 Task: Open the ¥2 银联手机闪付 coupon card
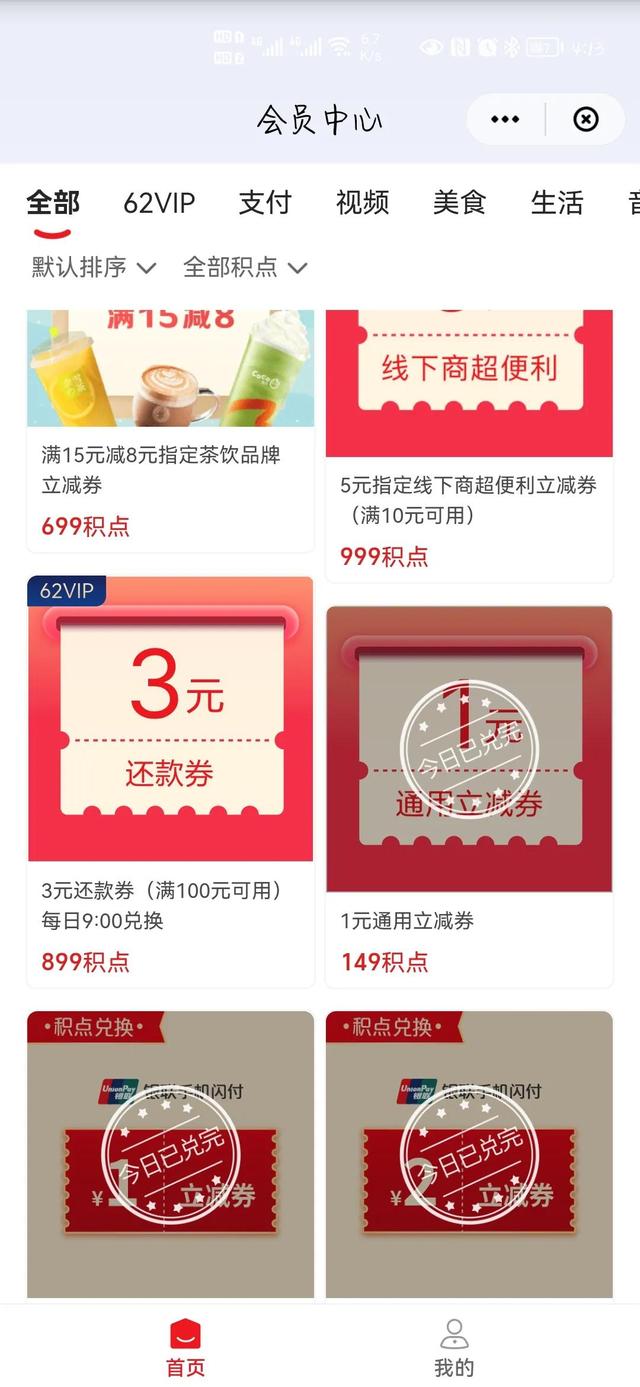[x=469, y=1155]
